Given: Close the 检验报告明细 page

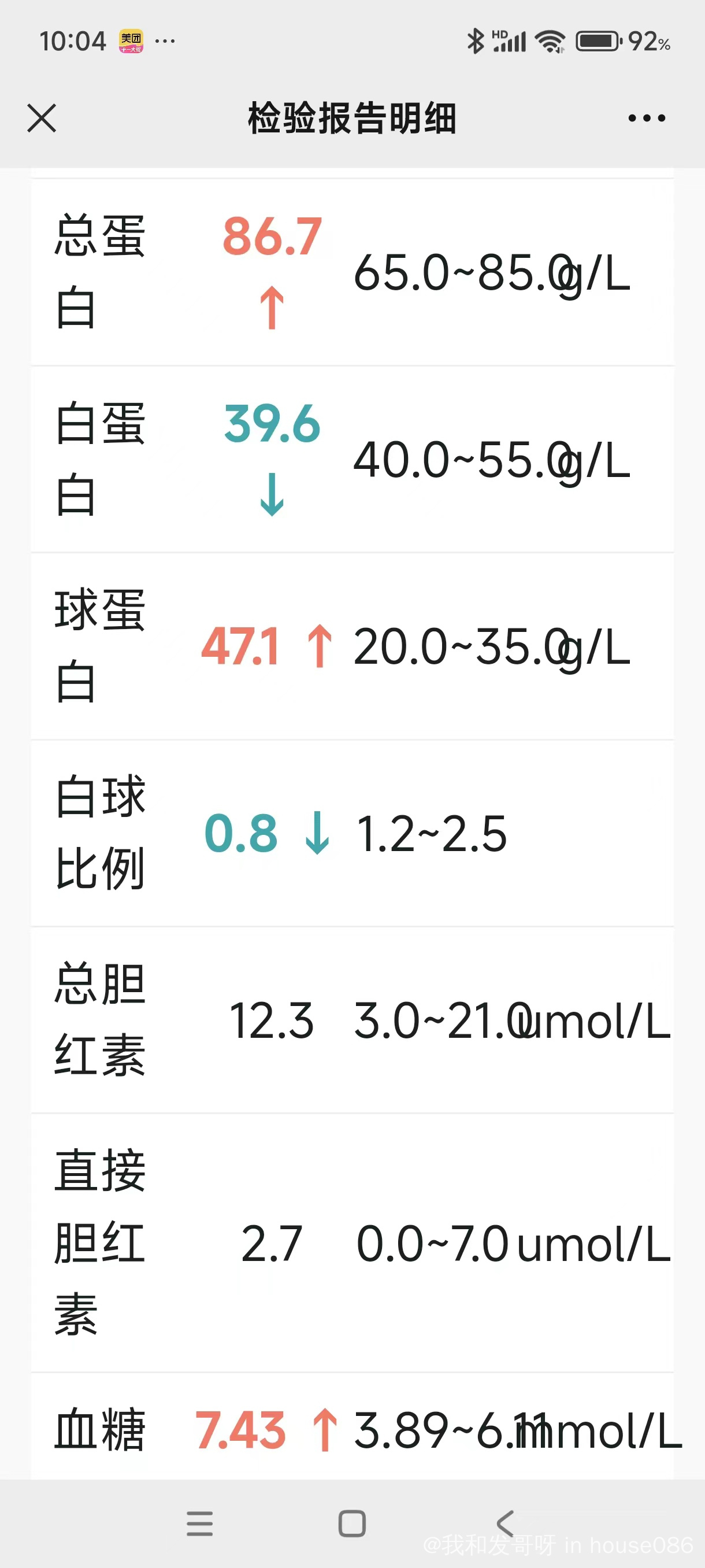Looking at the screenshot, I should tap(42, 118).
